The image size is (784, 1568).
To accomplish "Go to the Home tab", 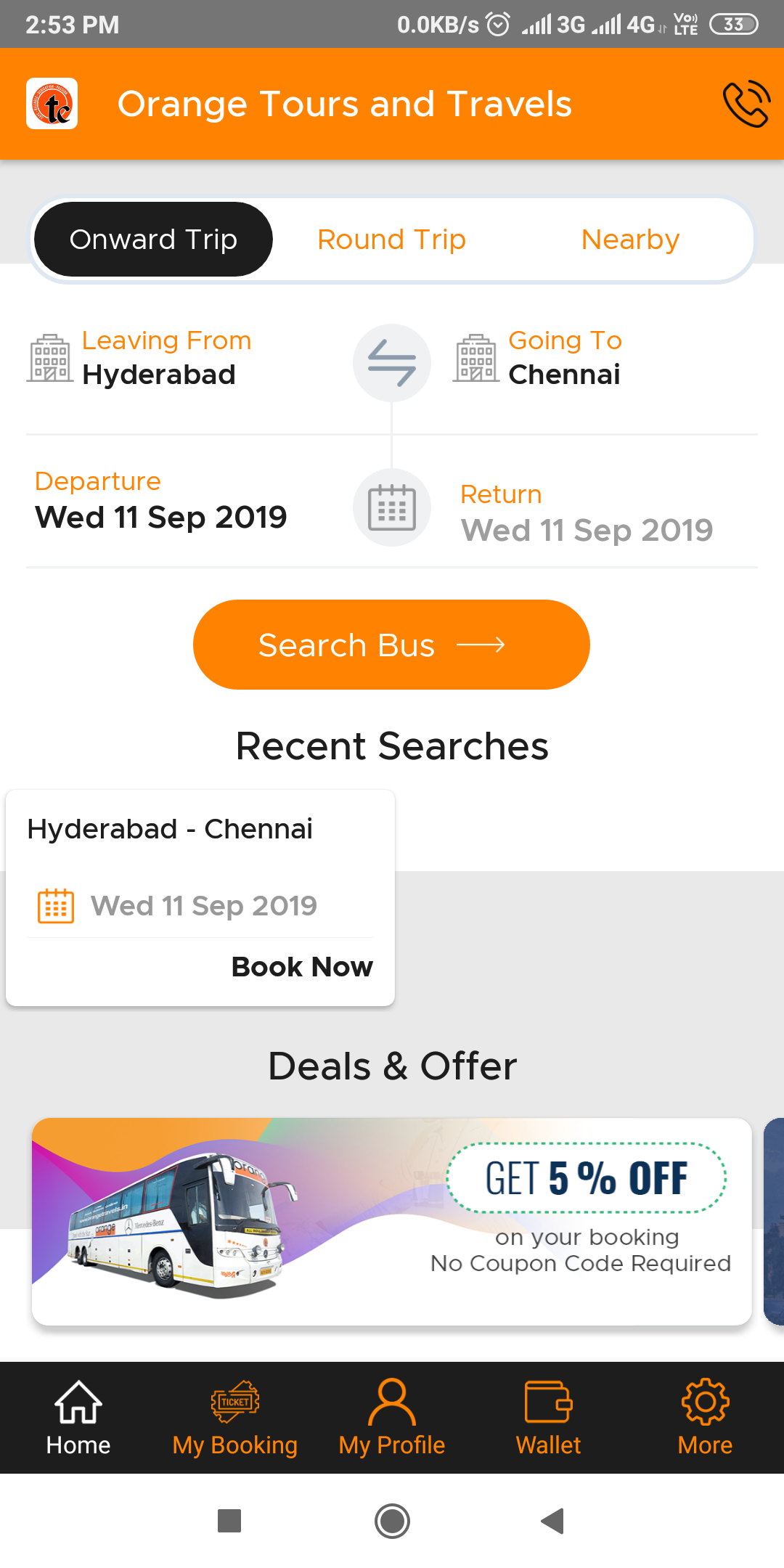I will pyautogui.click(x=78, y=1418).
